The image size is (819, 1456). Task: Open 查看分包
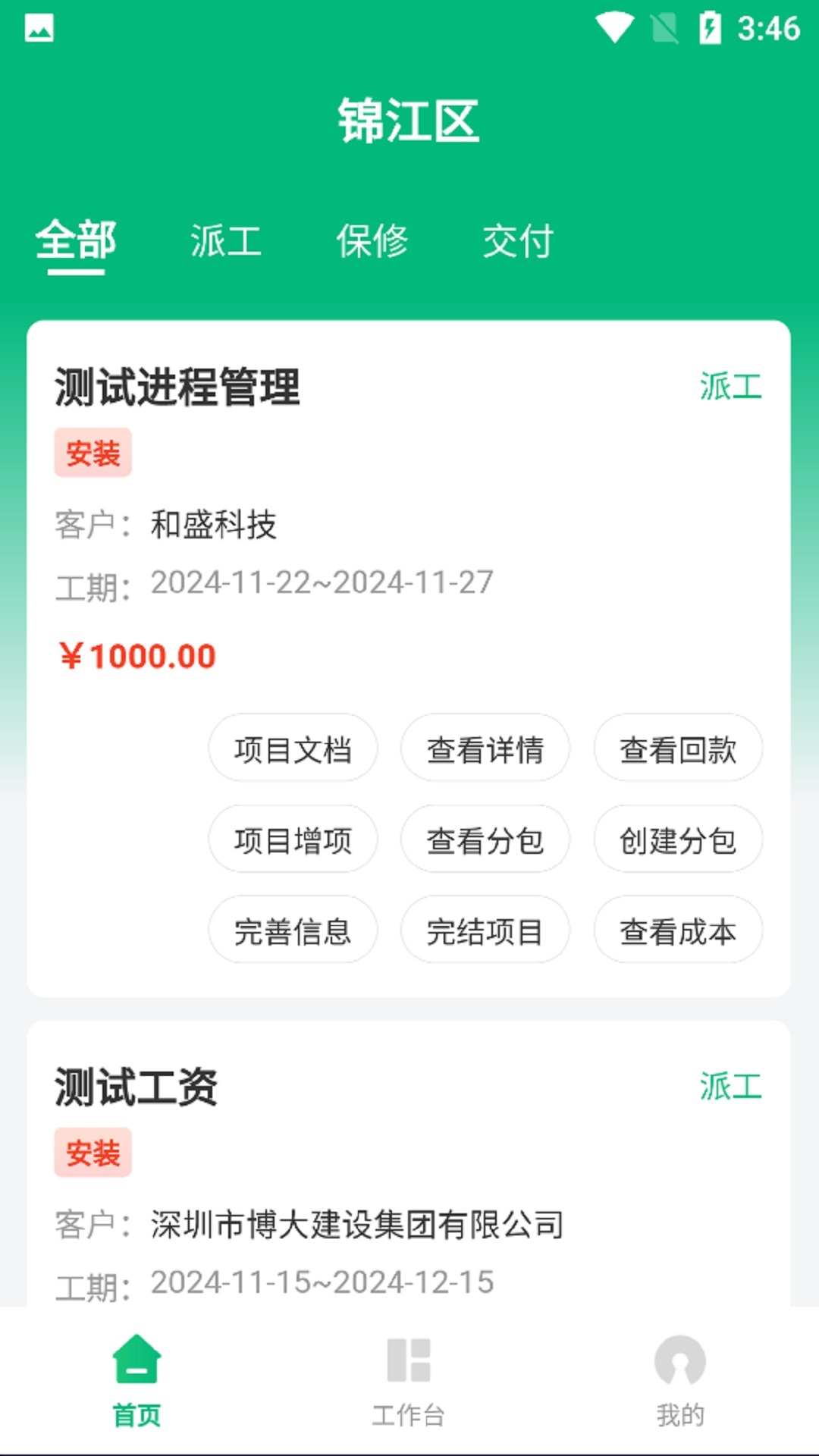pyautogui.click(x=485, y=840)
